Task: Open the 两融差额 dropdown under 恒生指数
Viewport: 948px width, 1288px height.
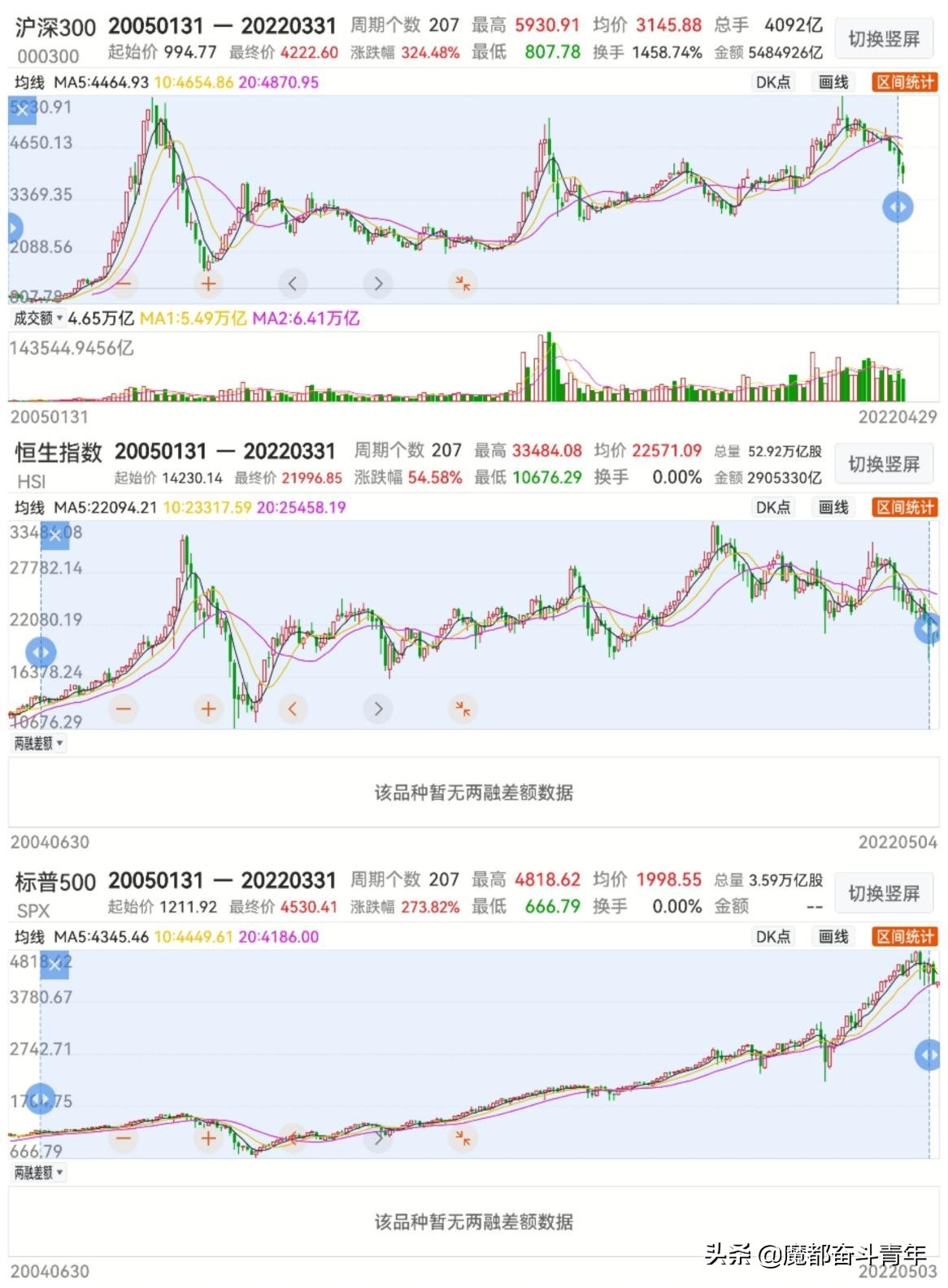Action: [x=37, y=744]
